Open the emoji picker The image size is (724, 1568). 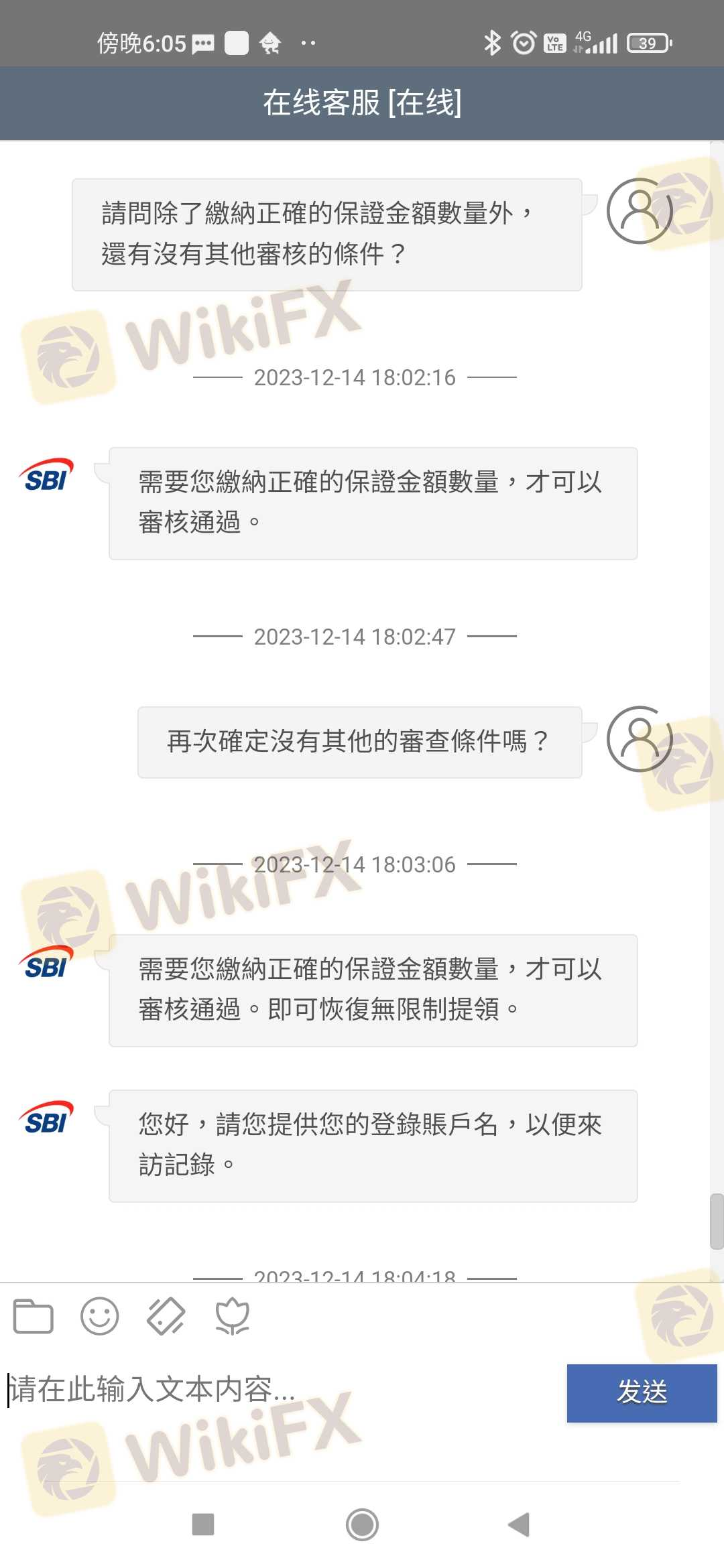click(99, 1317)
